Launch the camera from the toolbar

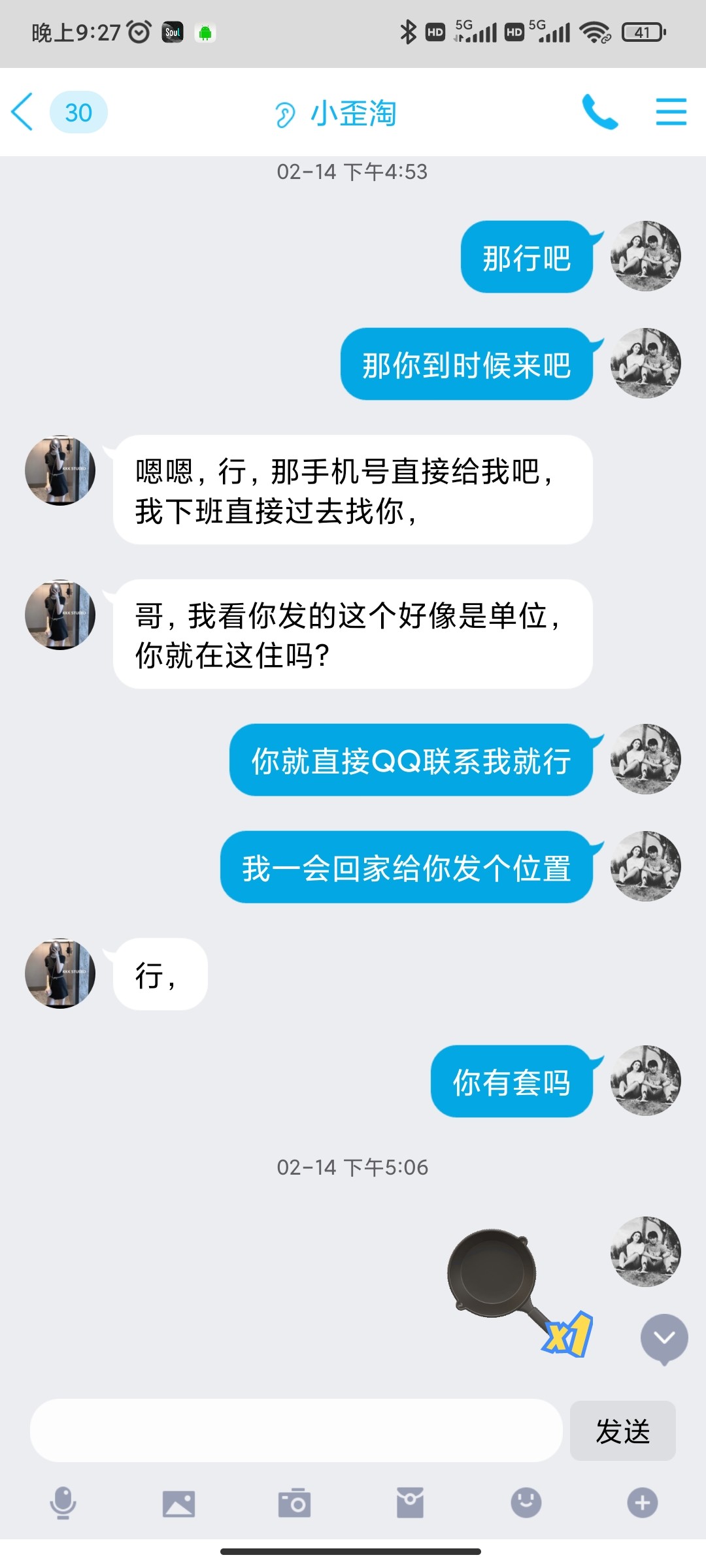pyautogui.click(x=294, y=1503)
